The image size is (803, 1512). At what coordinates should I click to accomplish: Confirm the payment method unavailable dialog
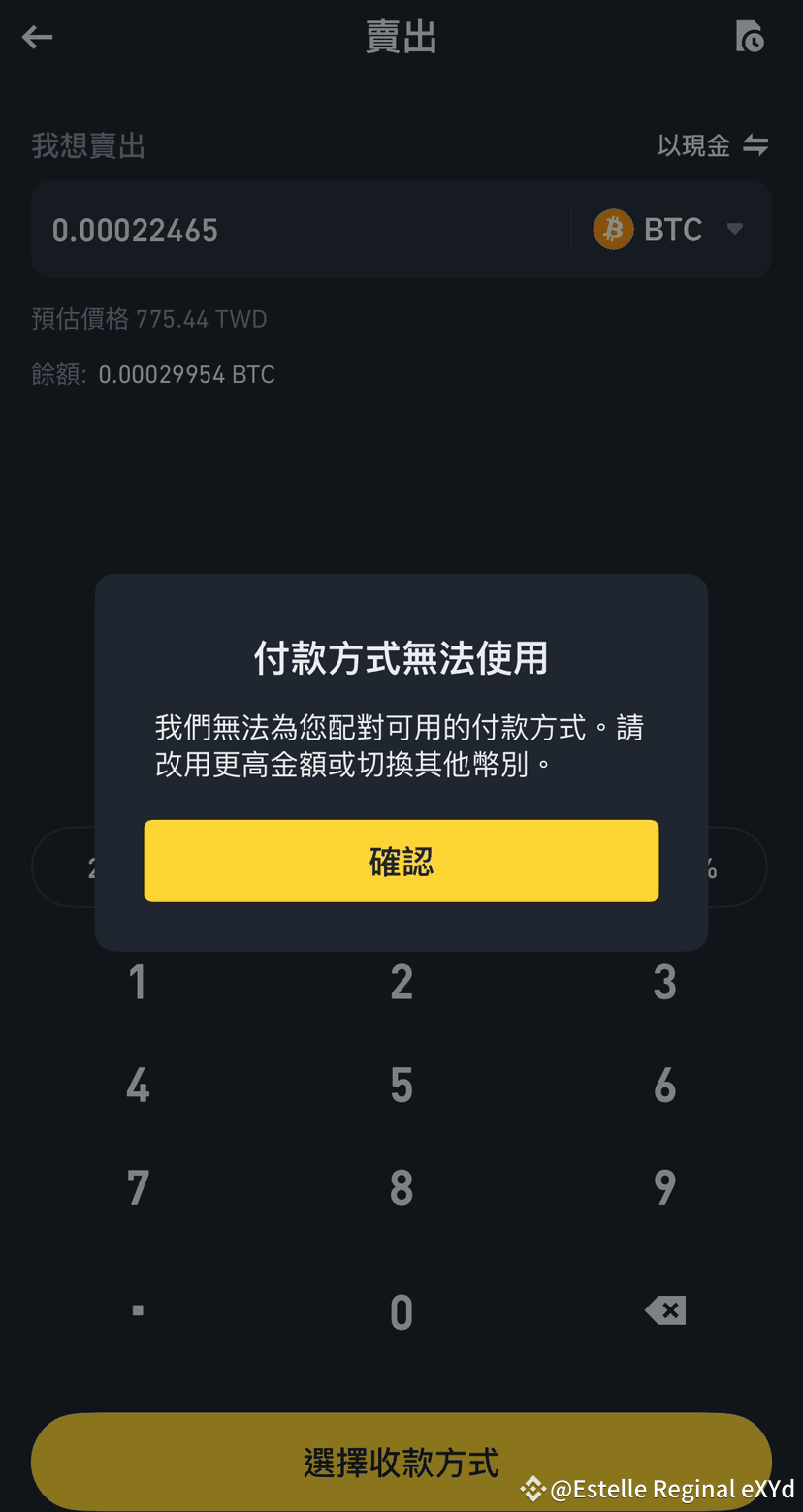pyautogui.click(x=401, y=861)
